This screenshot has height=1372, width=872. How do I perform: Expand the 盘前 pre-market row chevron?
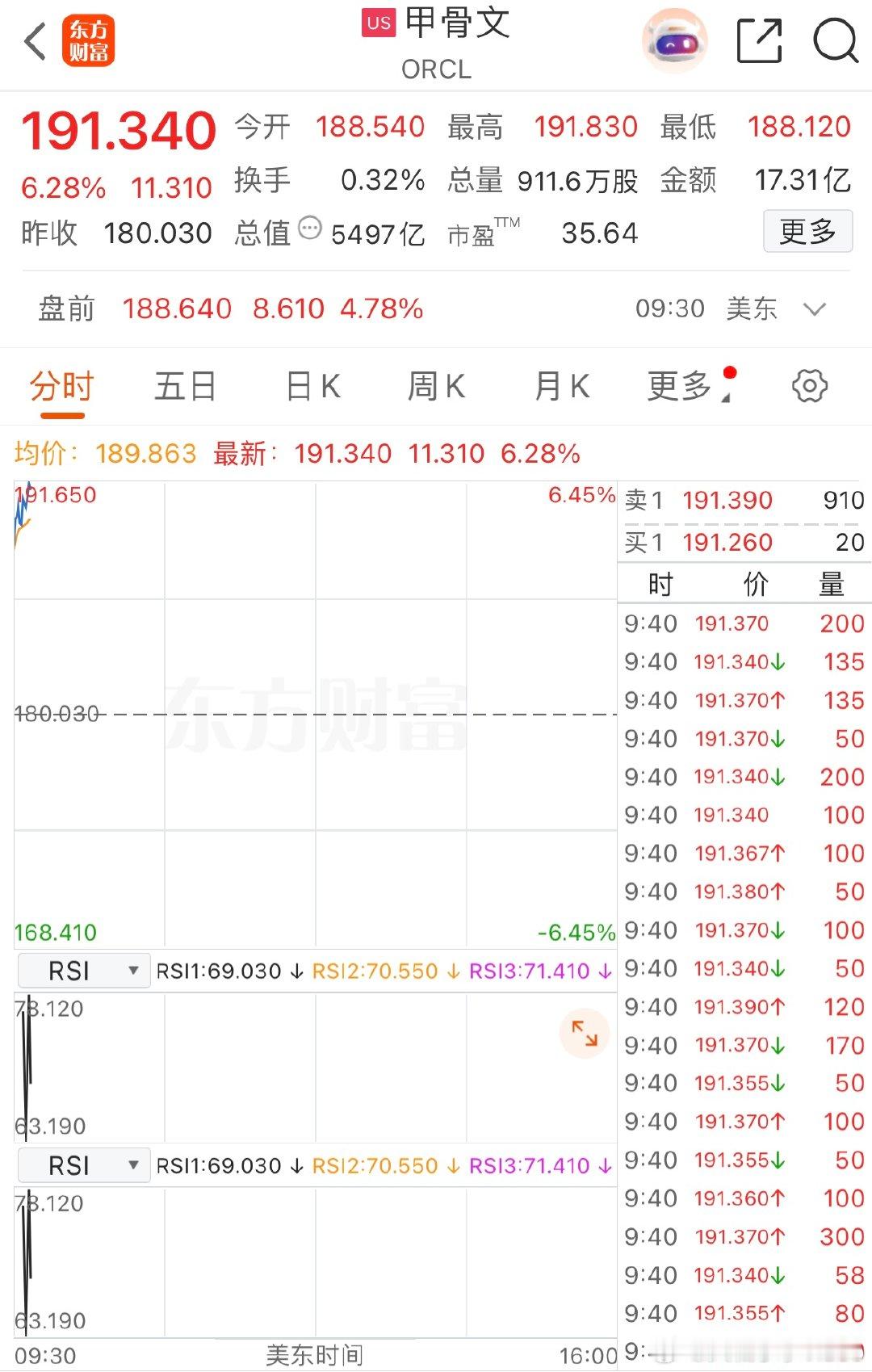pyautogui.click(x=815, y=309)
